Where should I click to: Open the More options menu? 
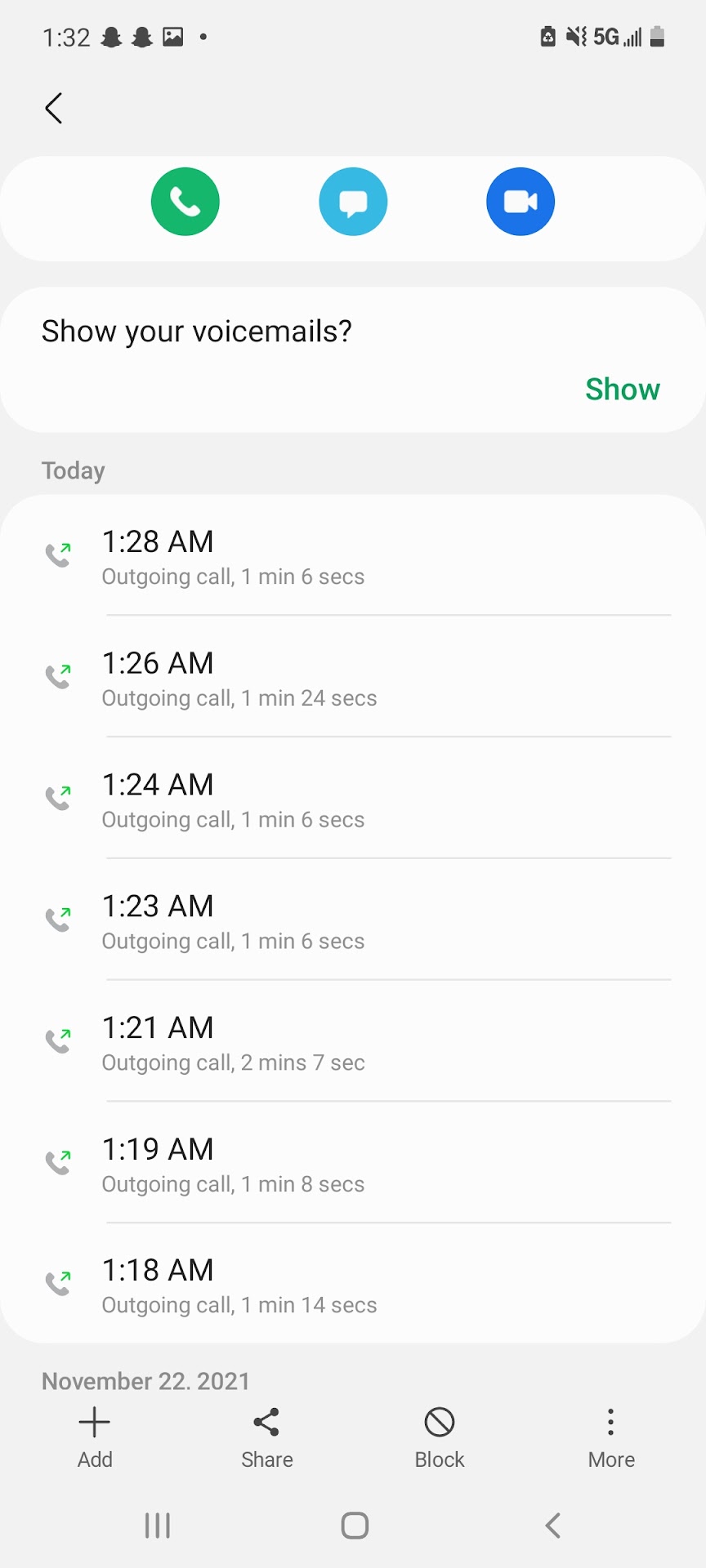pyautogui.click(x=610, y=1437)
